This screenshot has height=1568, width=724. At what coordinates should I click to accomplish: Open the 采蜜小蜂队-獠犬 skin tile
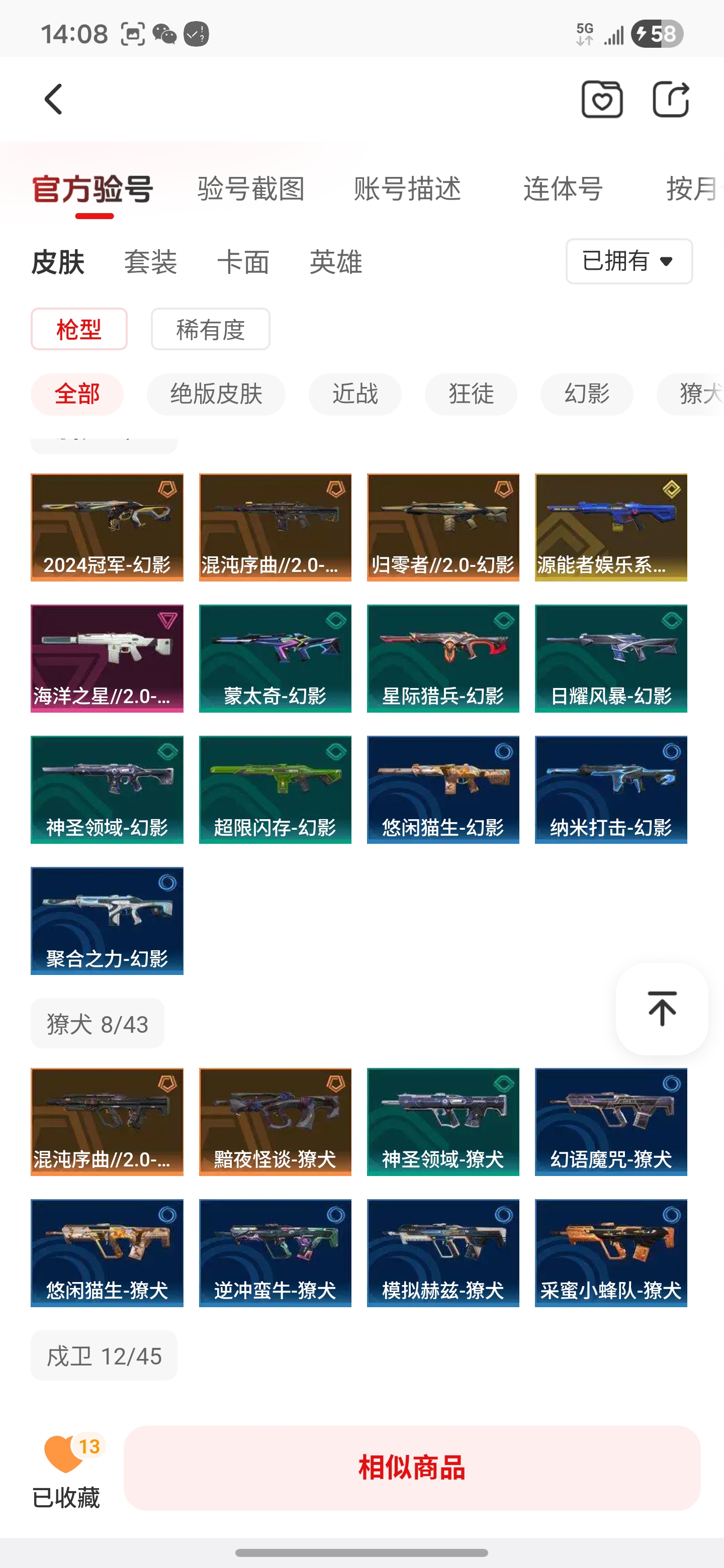(x=611, y=1253)
